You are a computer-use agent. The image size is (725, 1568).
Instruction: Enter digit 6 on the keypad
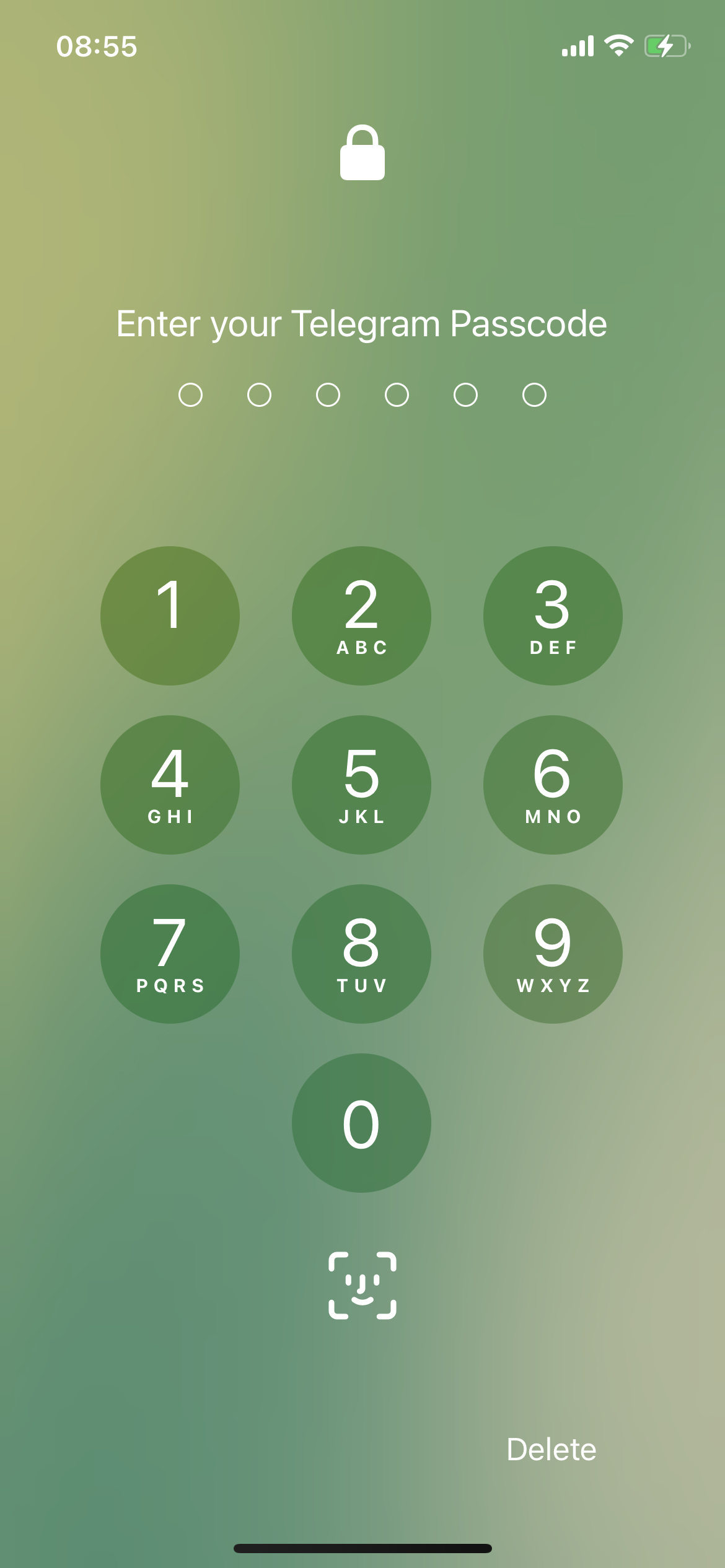point(553,785)
